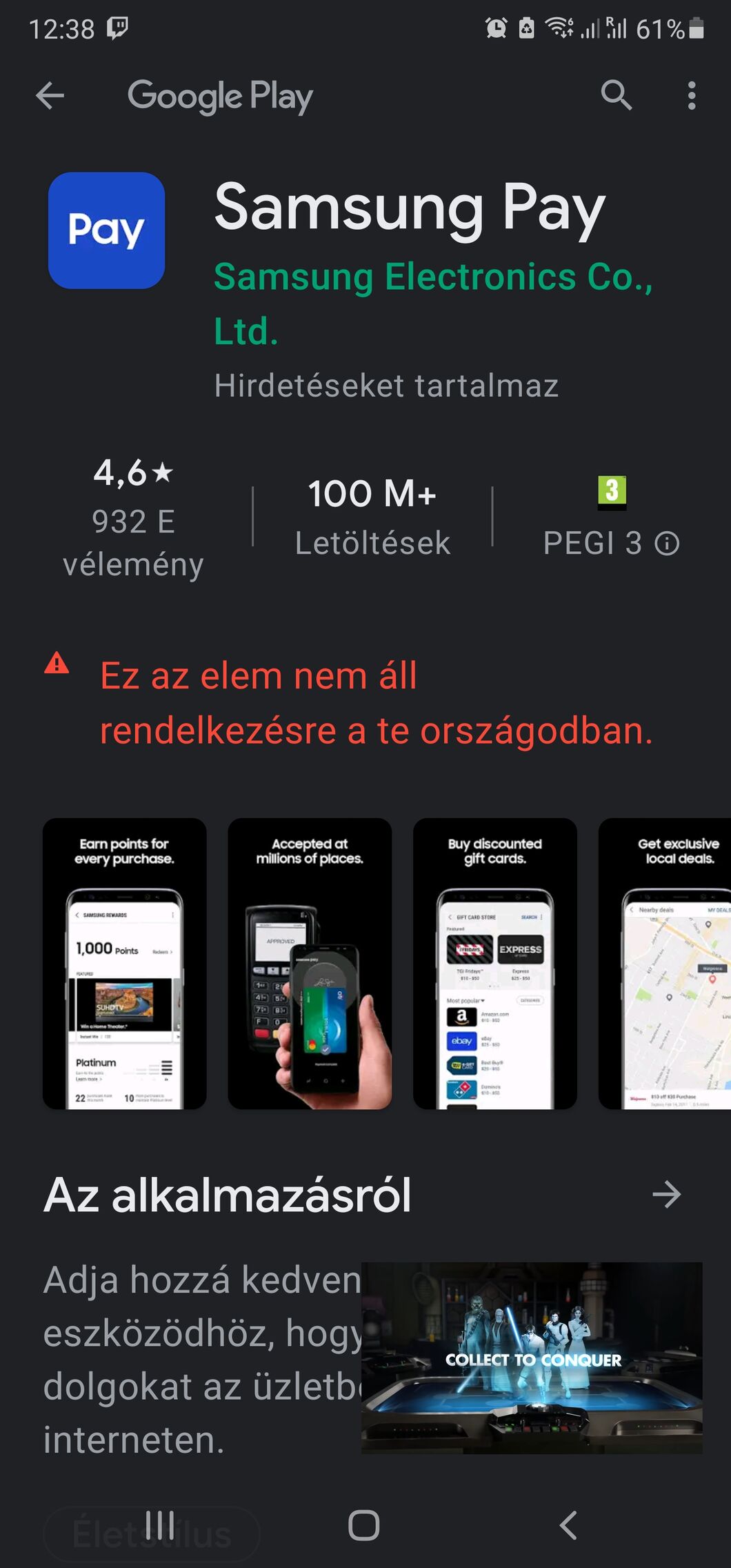Open the Collect to Conquer floating video
This screenshot has width=731, height=1568.
point(532,1358)
